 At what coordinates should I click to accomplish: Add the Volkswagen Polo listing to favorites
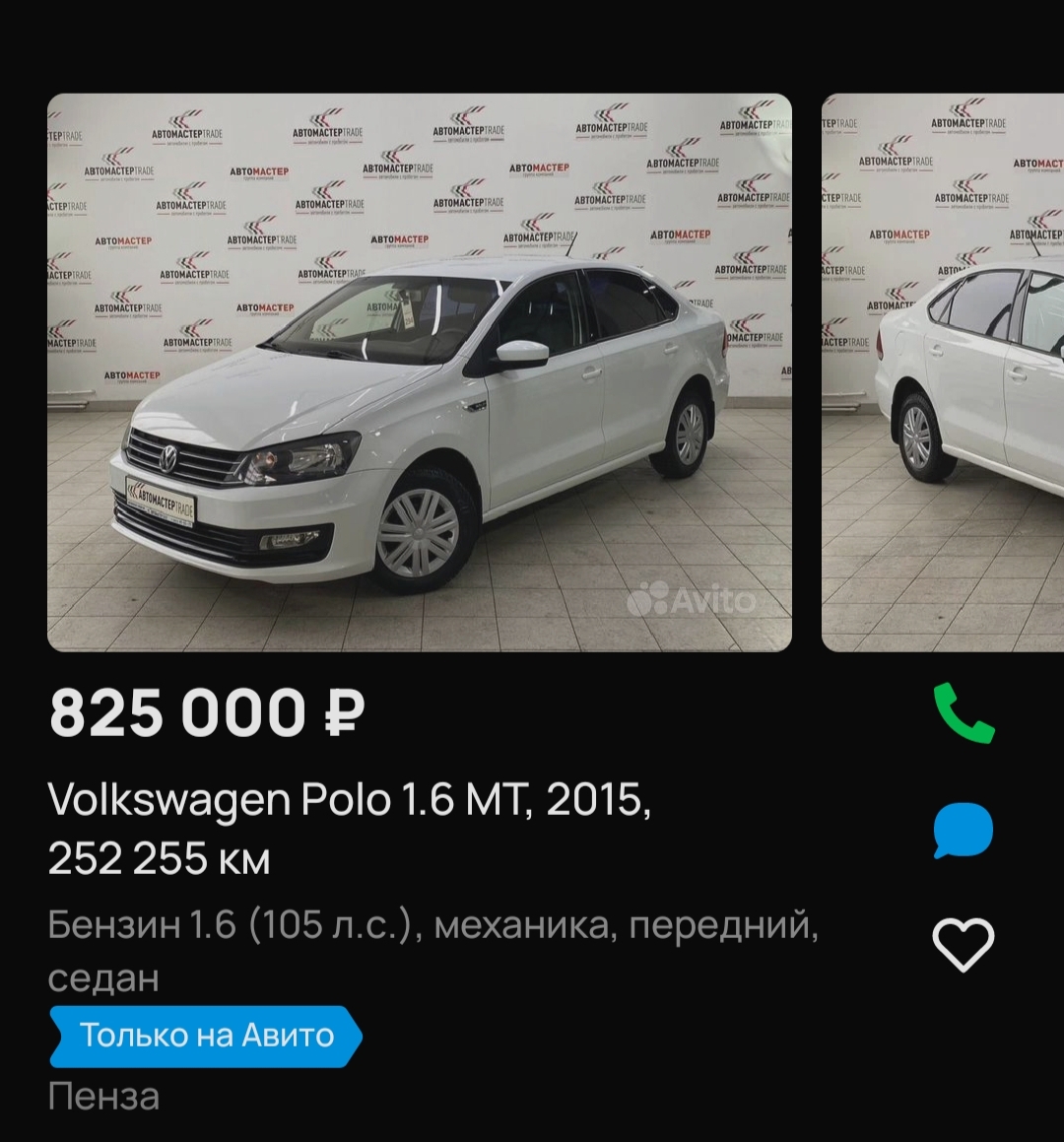(963, 944)
